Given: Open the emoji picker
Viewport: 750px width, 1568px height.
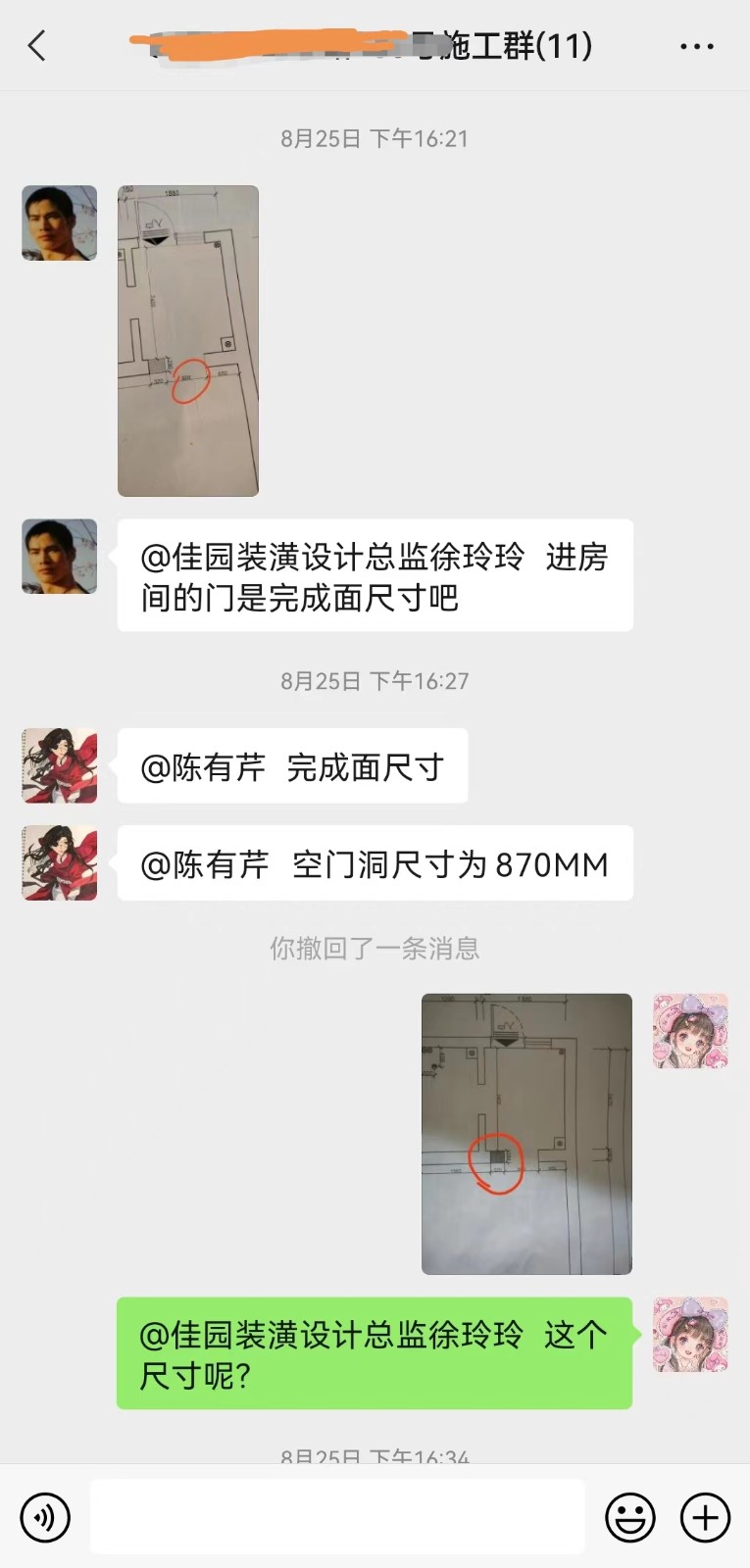Looking at the screenshot, I should (x=630, y=1518).
